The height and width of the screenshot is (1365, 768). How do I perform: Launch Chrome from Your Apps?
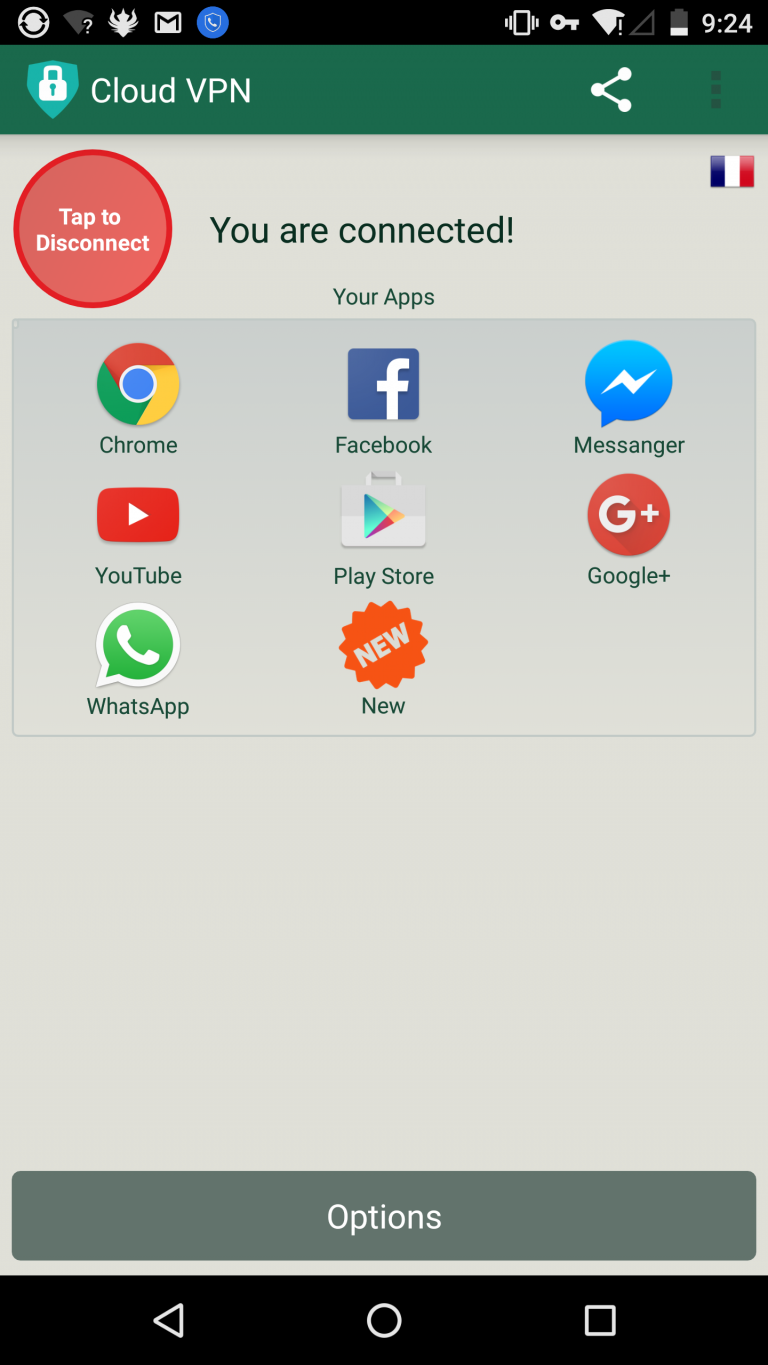click(138, 399)
